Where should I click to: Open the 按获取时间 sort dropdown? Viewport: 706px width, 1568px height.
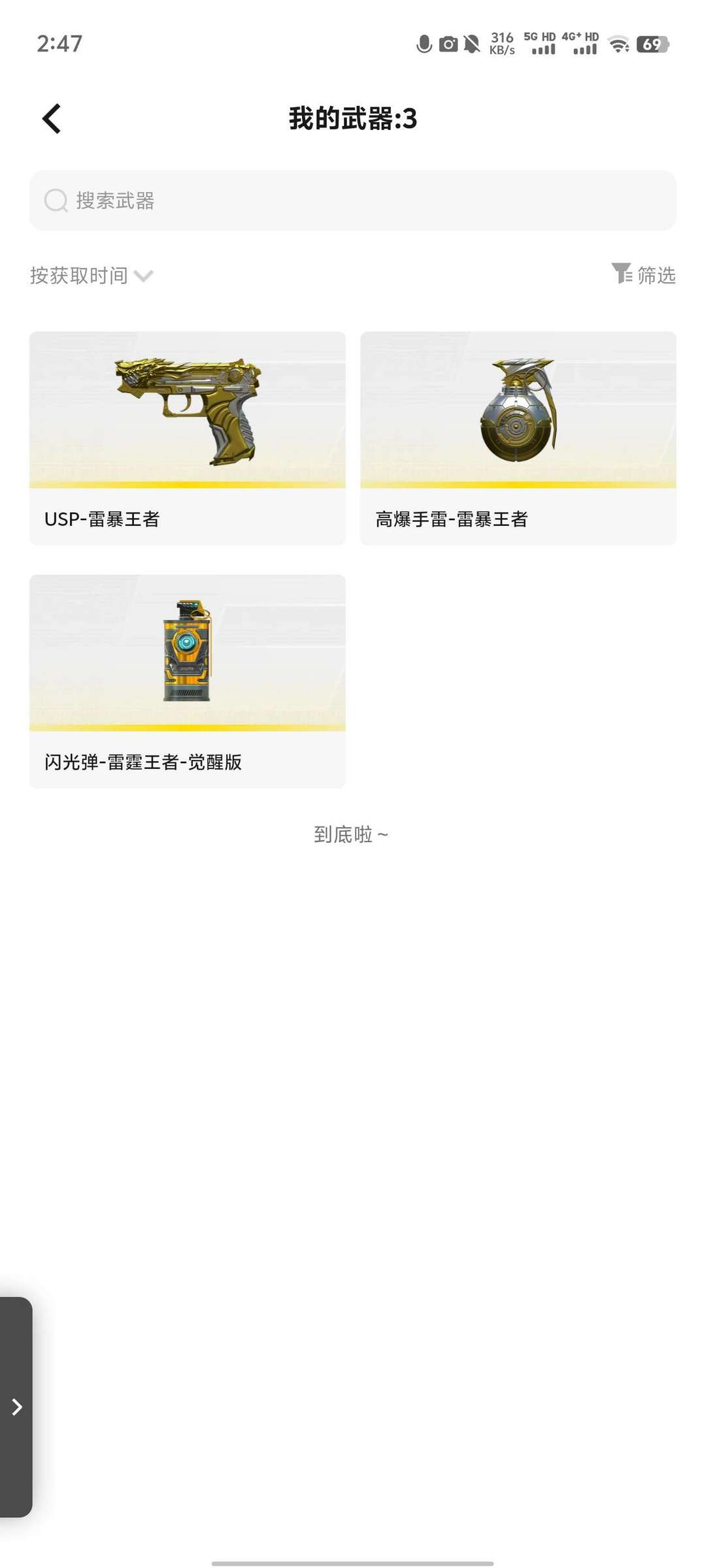[92, 276]
